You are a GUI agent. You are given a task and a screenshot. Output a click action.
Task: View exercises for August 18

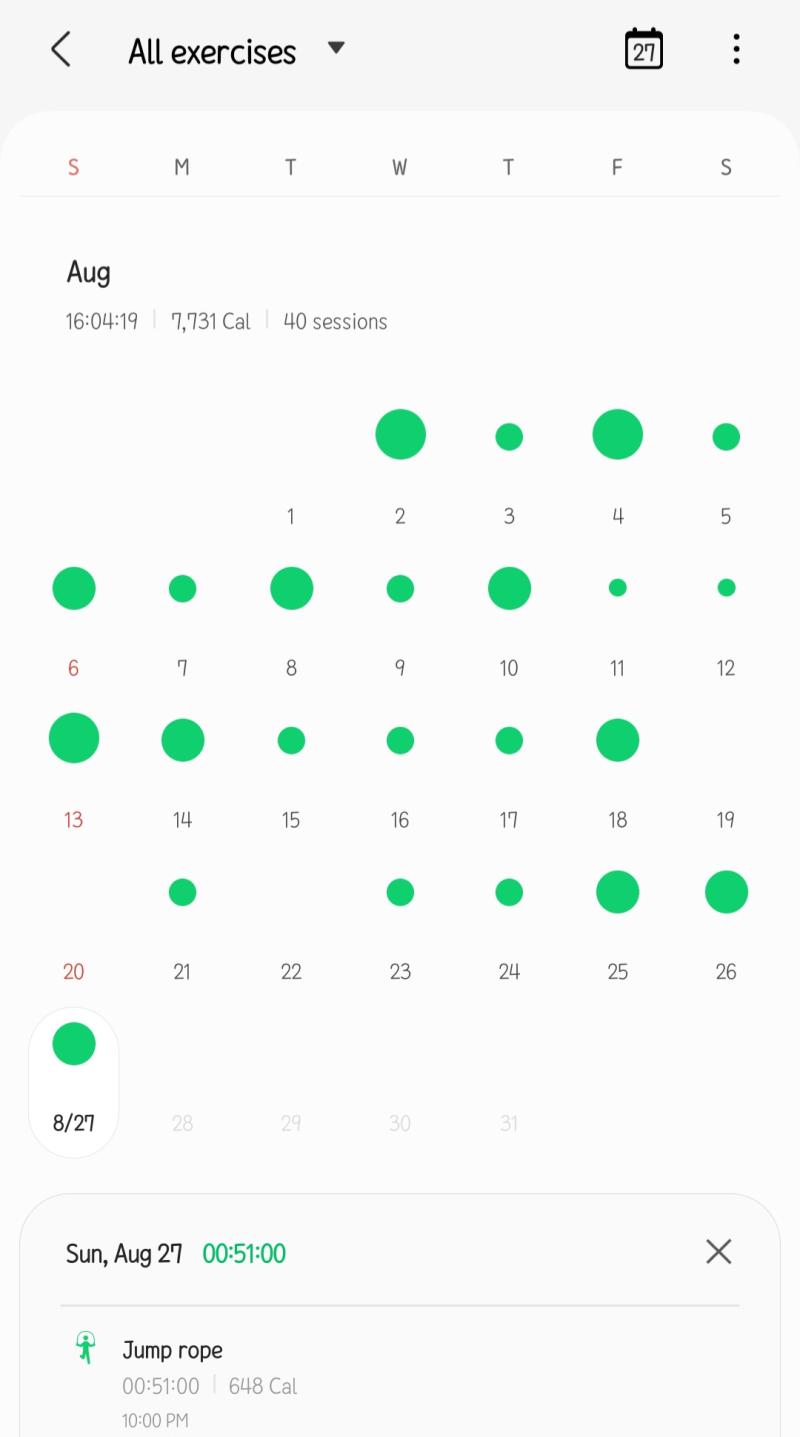click(x=617, y=771)
